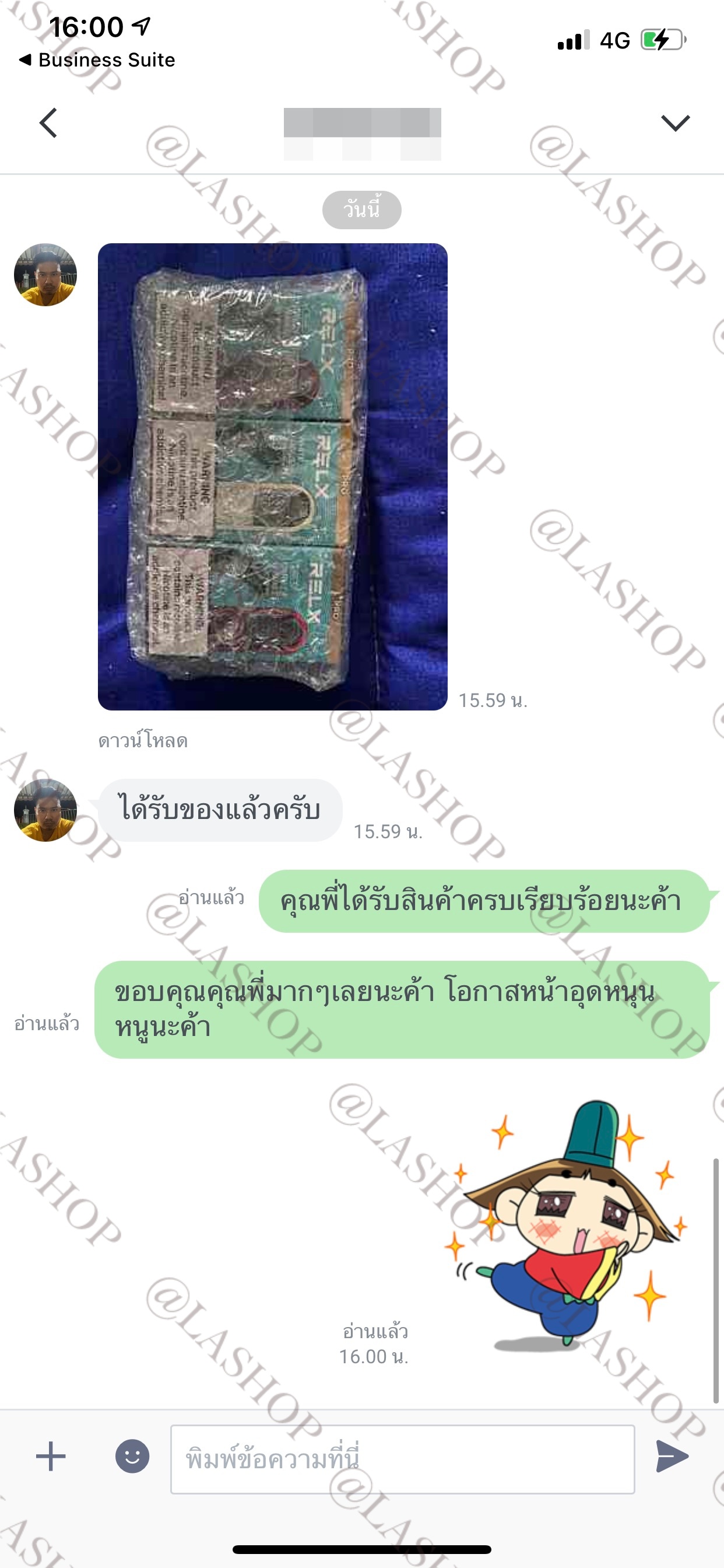724x1568 pixels.
Task: Focus the message input field
Action: tap(402, 1459)
